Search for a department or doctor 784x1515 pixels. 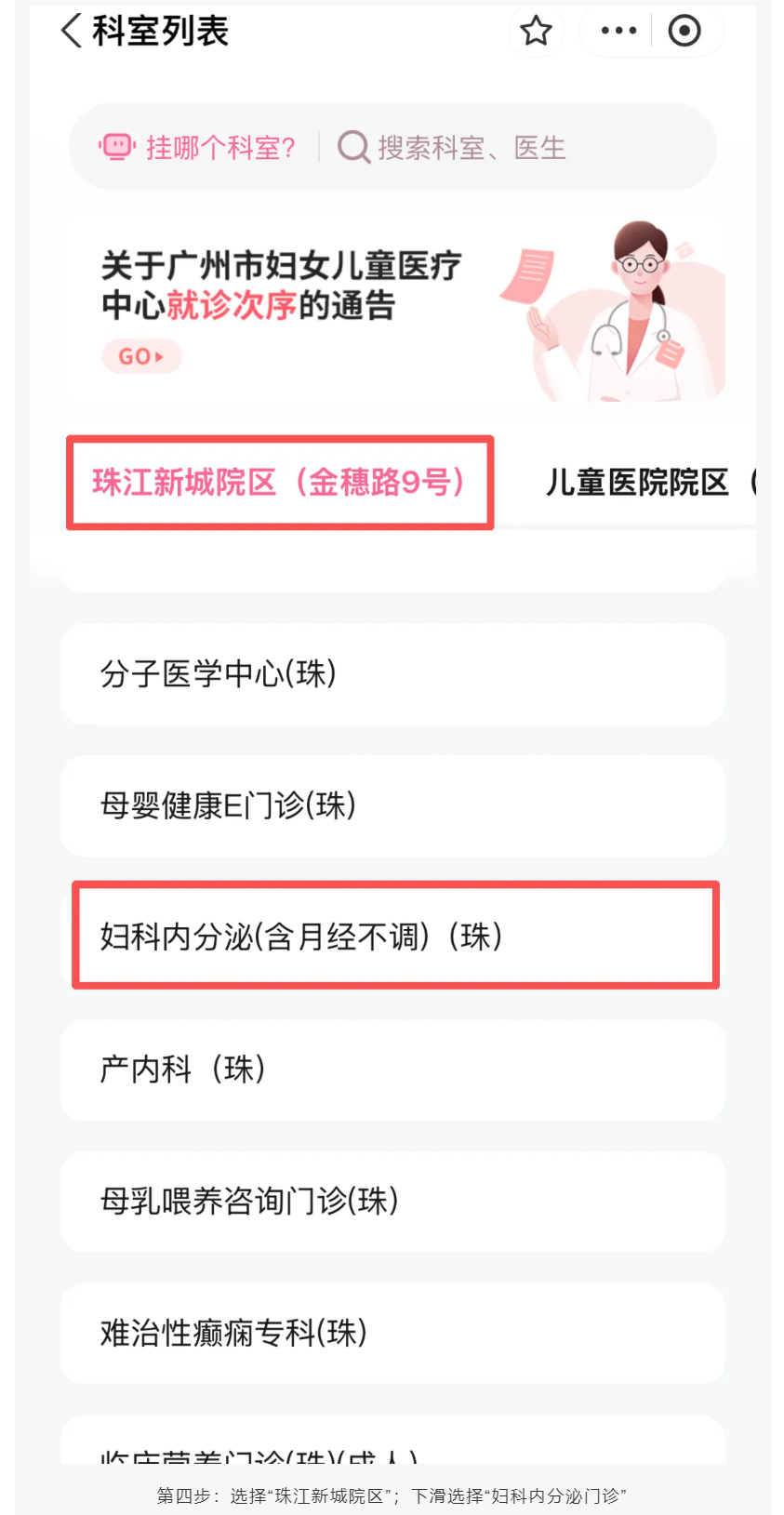[471, 147]
